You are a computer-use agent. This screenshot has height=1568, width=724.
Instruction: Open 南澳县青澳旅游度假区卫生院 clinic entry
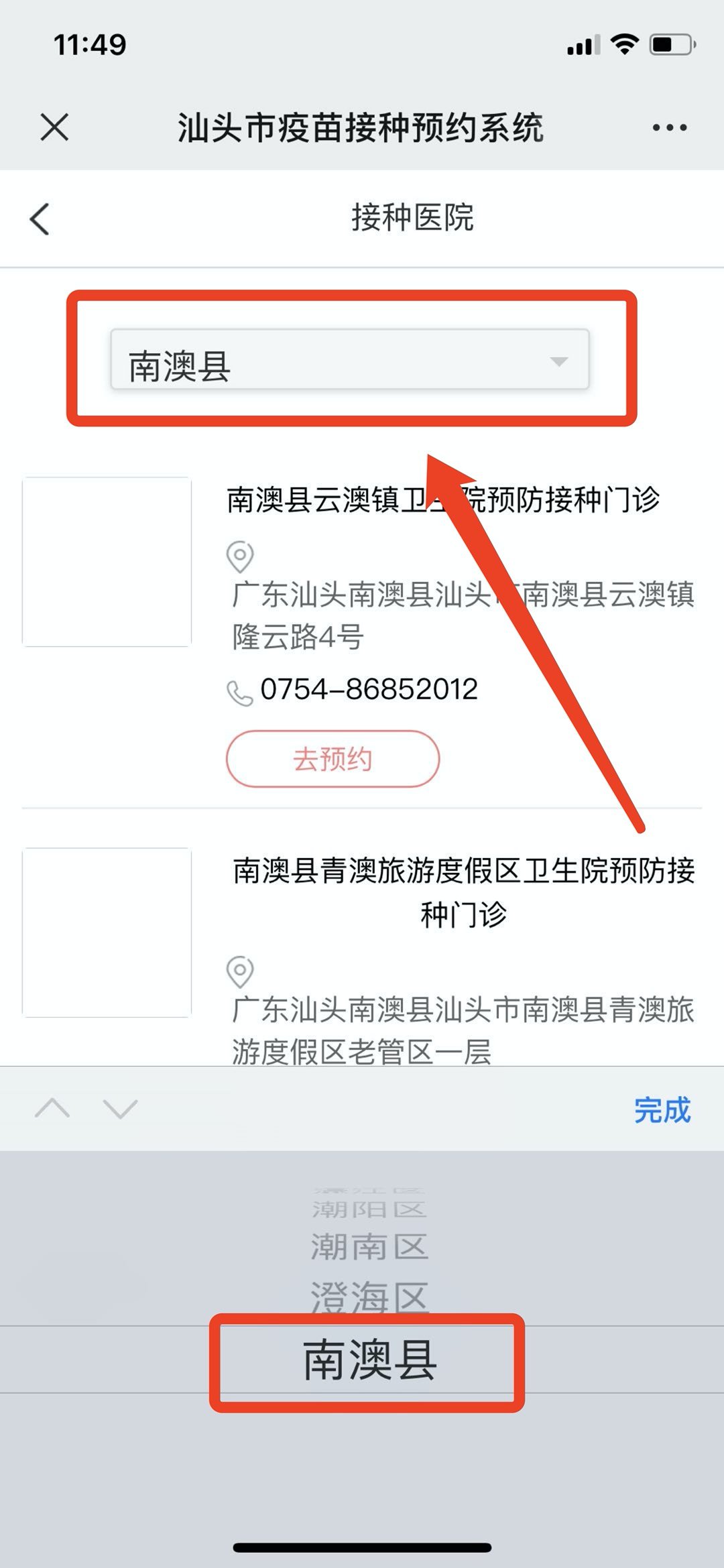tap(463, 892)
